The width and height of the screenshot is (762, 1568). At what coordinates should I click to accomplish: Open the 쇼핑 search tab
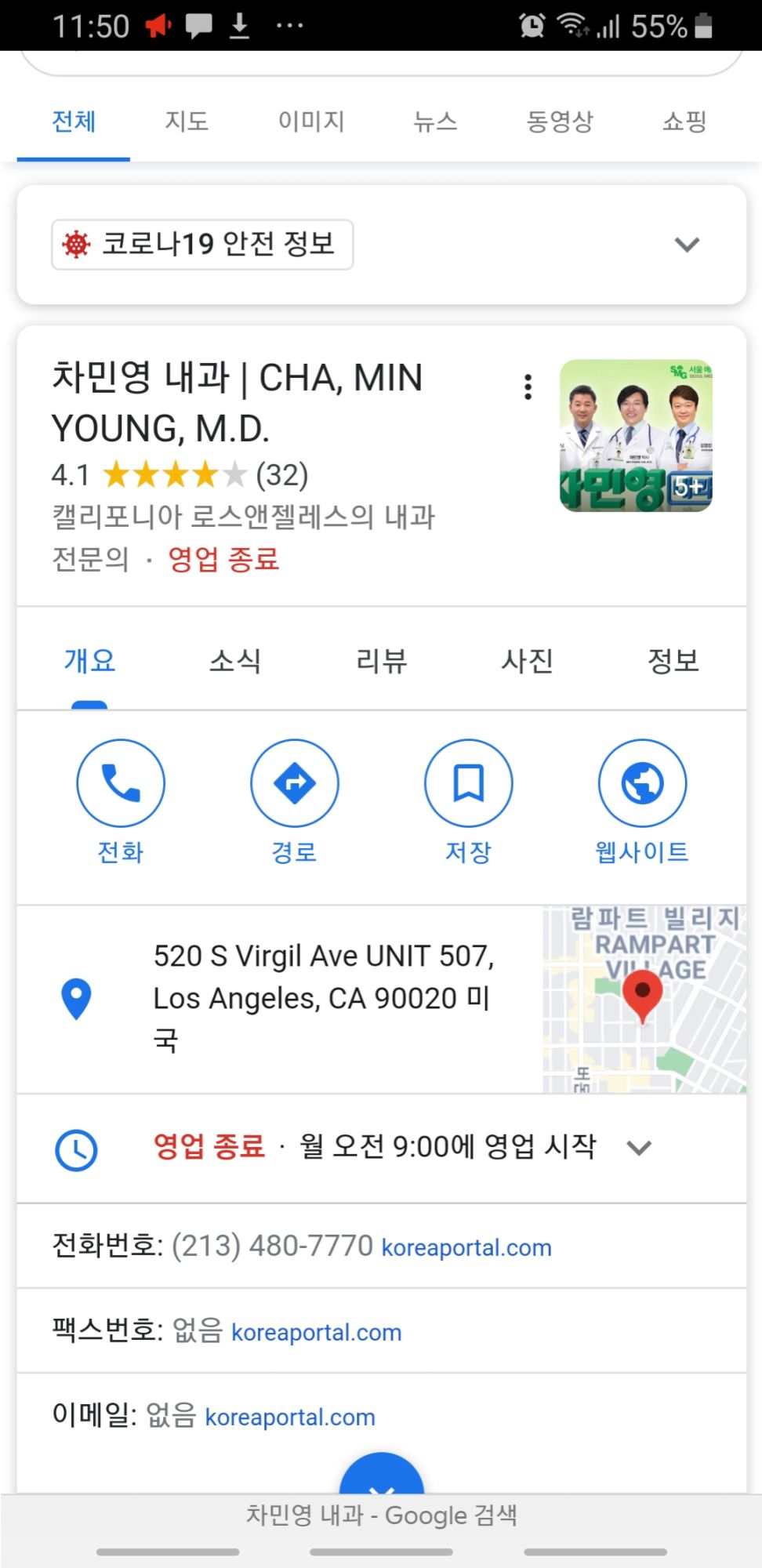[684, 122]
